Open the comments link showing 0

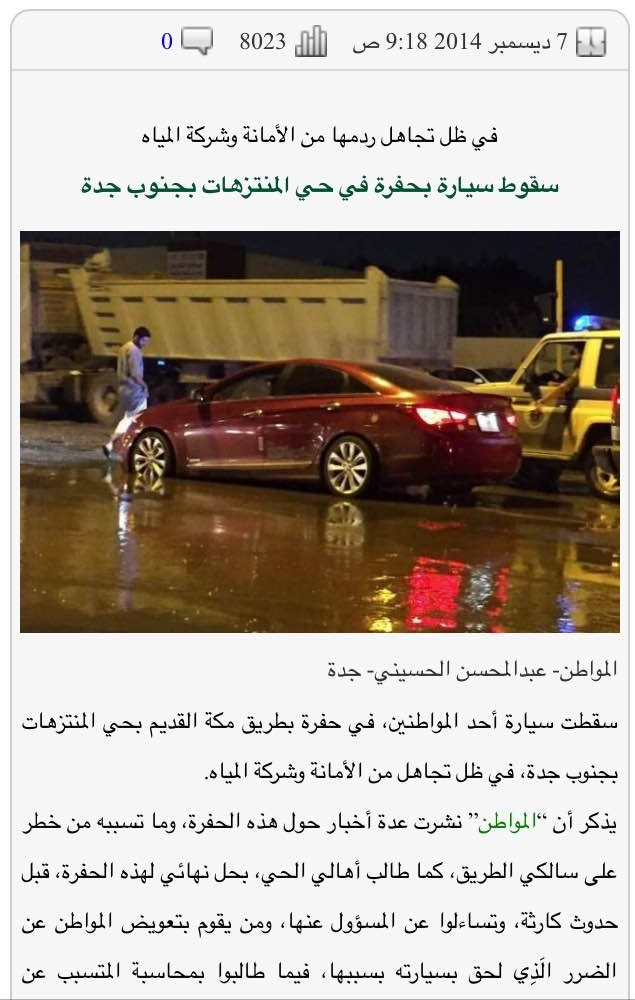pyautogui.click(x=168, y=42)
